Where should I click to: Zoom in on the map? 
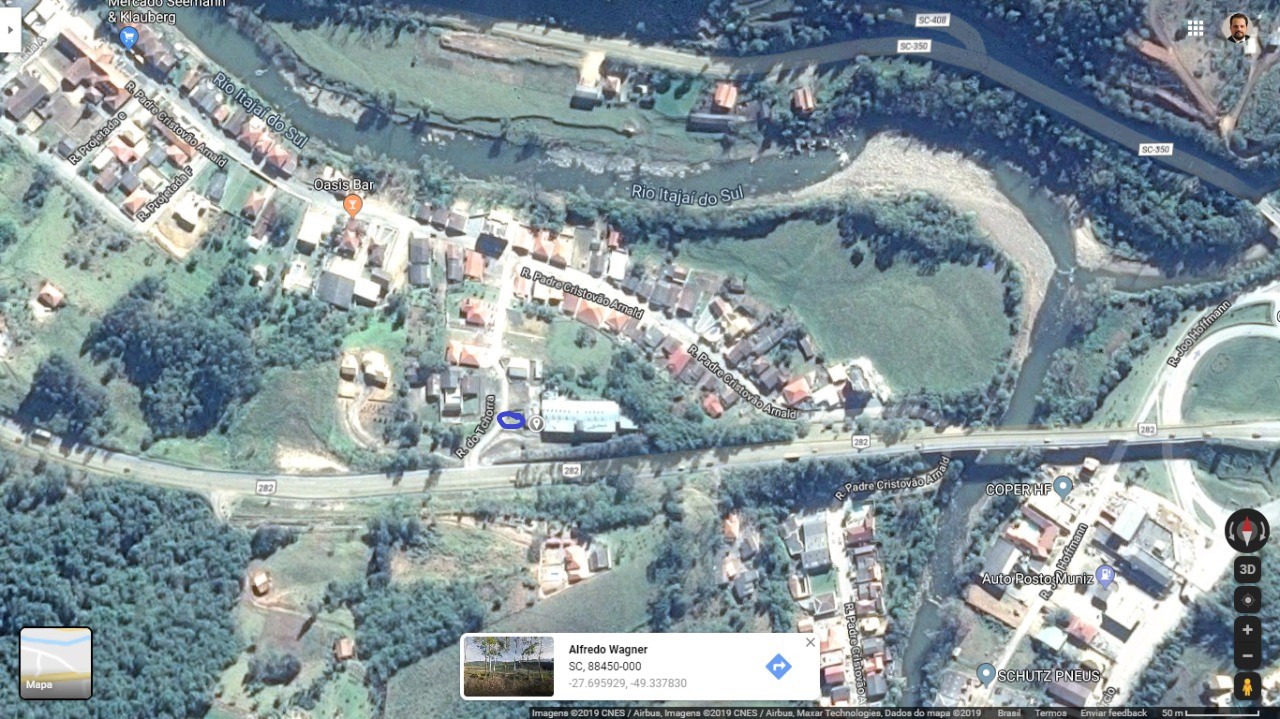point(1247,630)
